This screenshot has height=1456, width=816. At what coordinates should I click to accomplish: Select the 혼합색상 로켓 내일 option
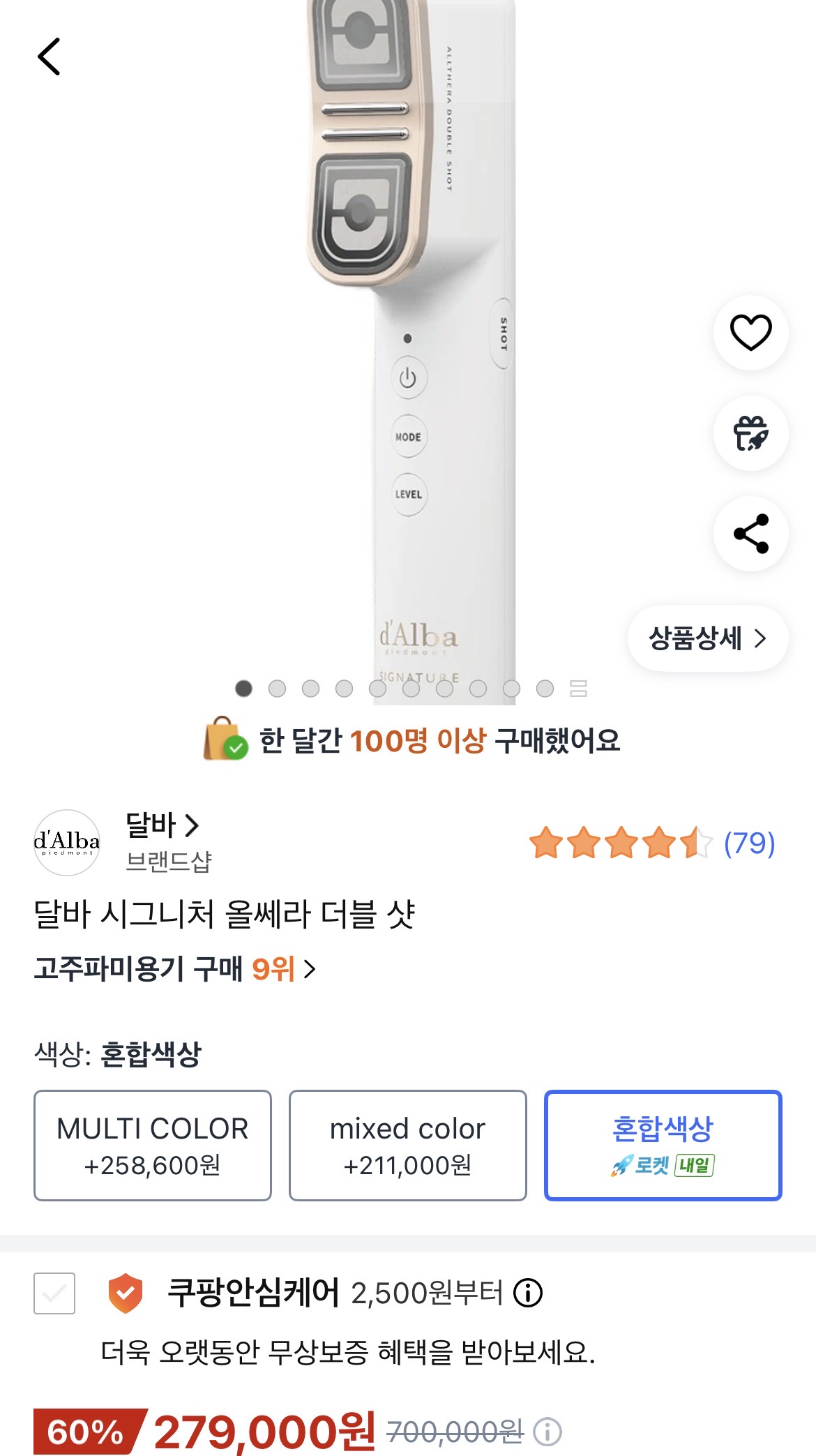(663, 1145)
